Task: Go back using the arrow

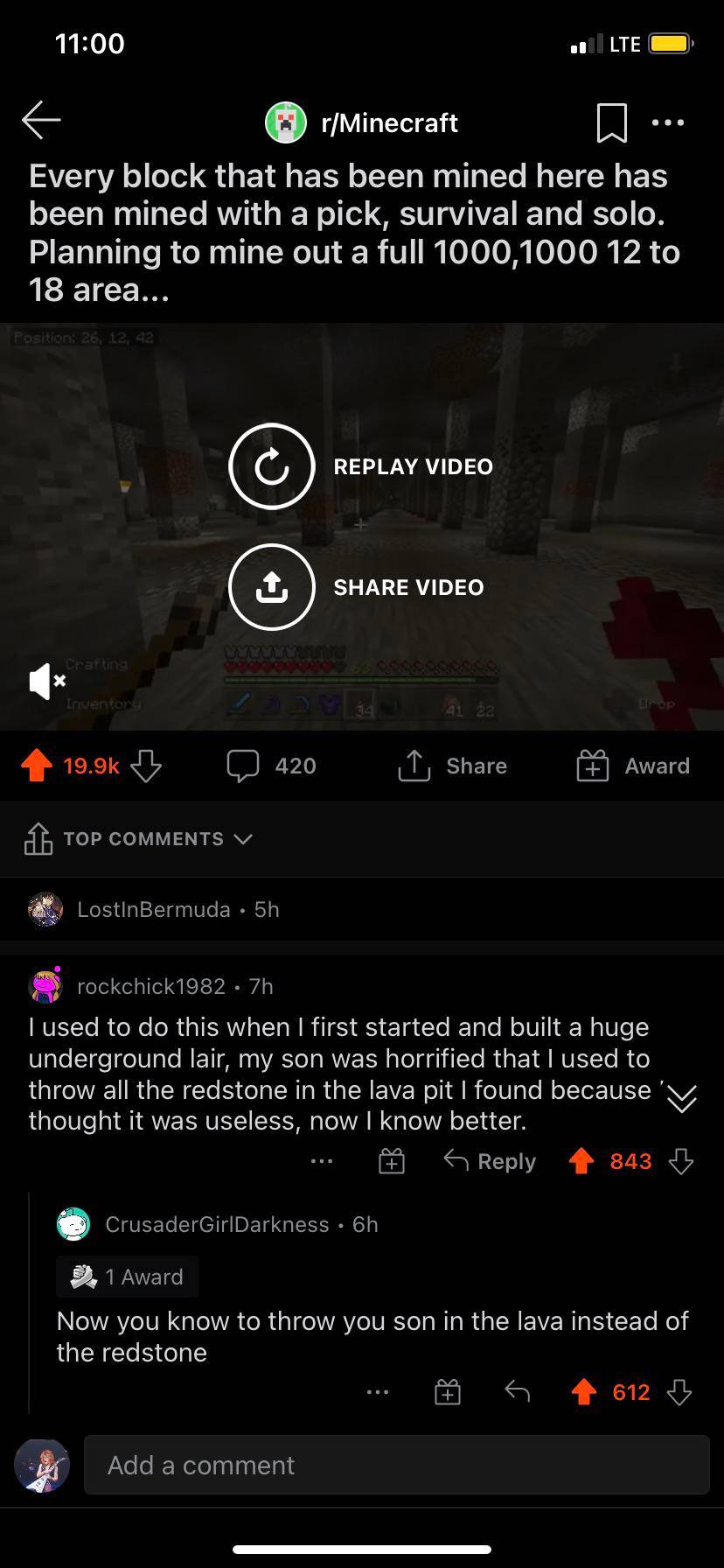Action: pos(41,121)
